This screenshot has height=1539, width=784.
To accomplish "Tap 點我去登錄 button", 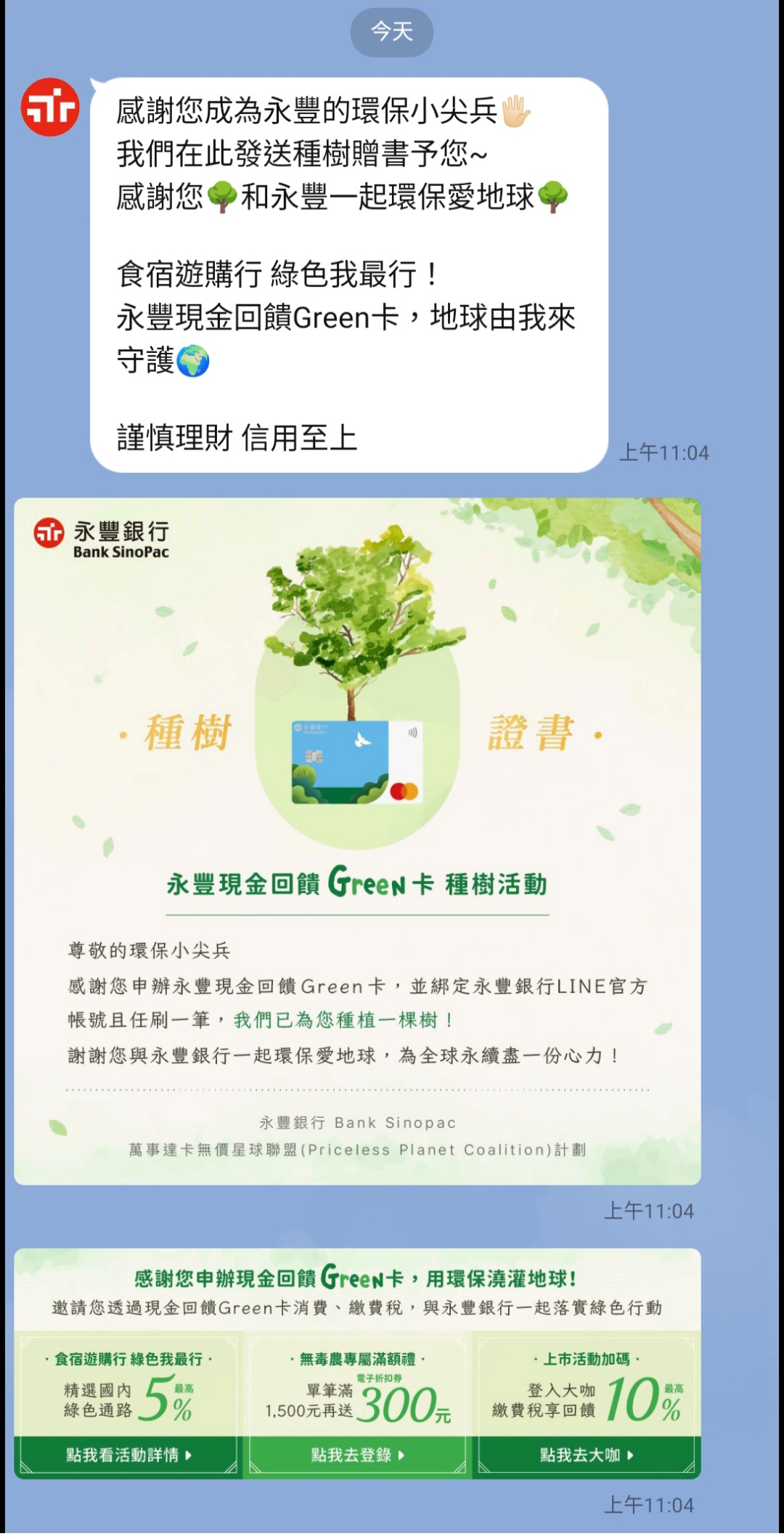I will 357,1455.
